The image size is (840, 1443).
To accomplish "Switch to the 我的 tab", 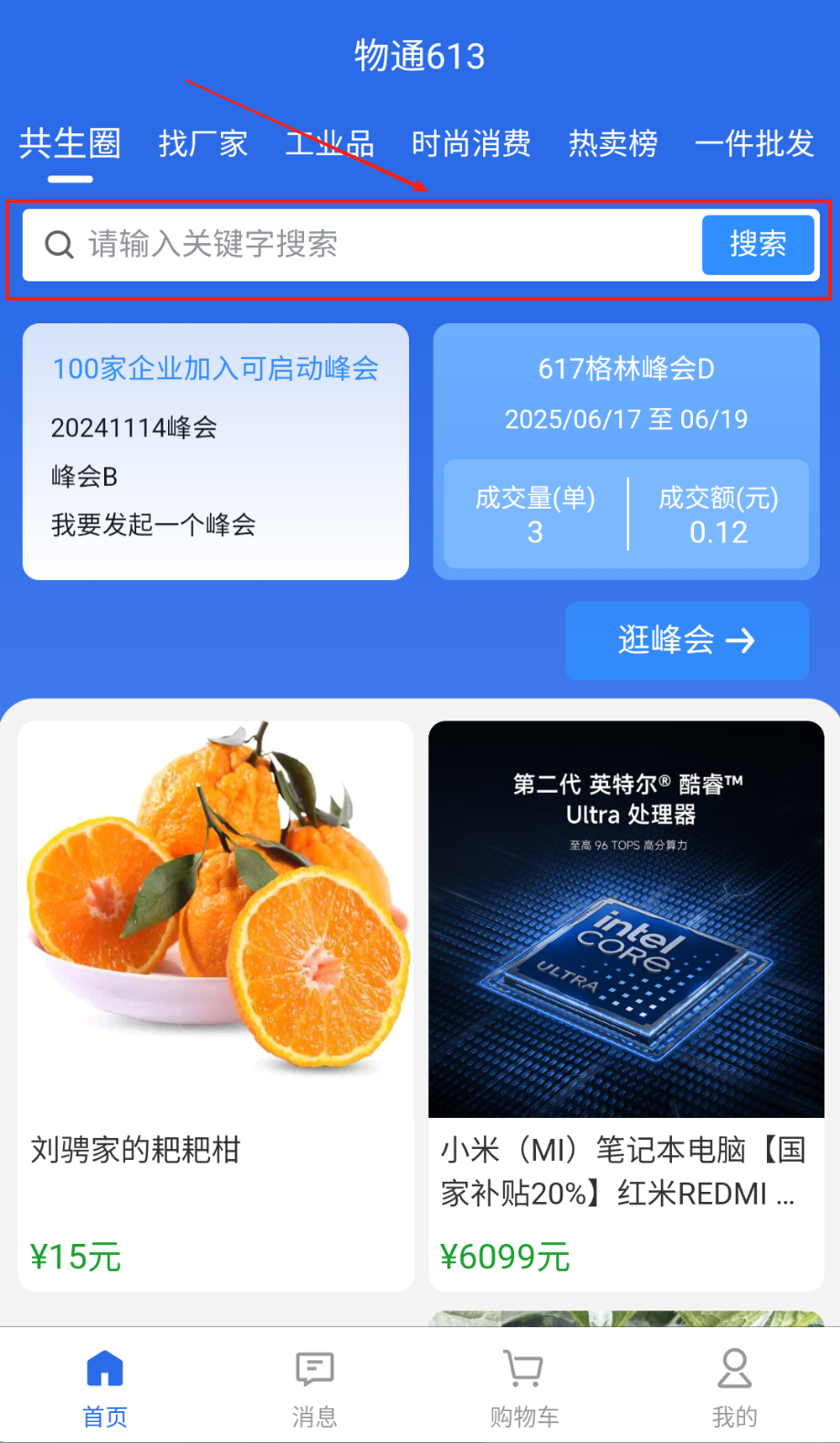I will [x=734, y=1386].
